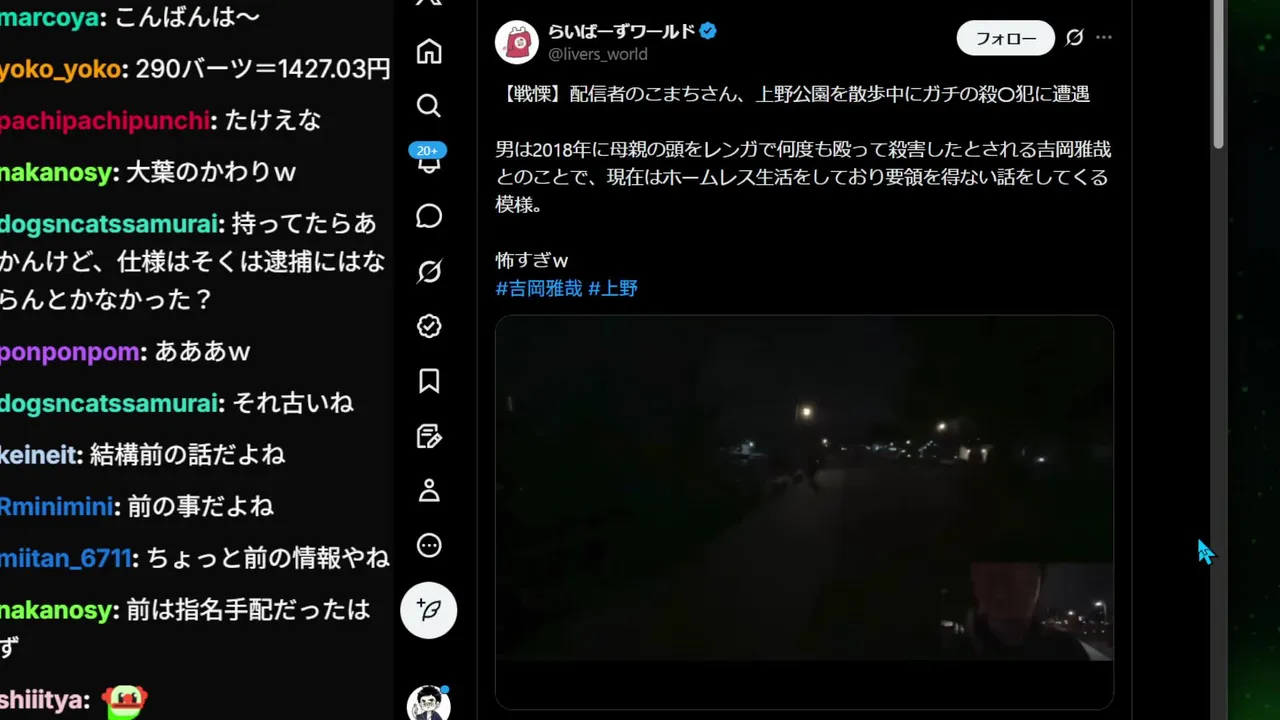Open the account avatar at sidebar bottom
This screenshot has width=1280, height=720.
click(428, 702)
